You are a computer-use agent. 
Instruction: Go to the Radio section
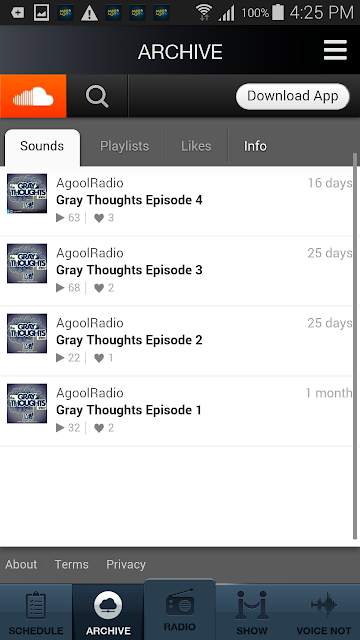click(180, 610)
